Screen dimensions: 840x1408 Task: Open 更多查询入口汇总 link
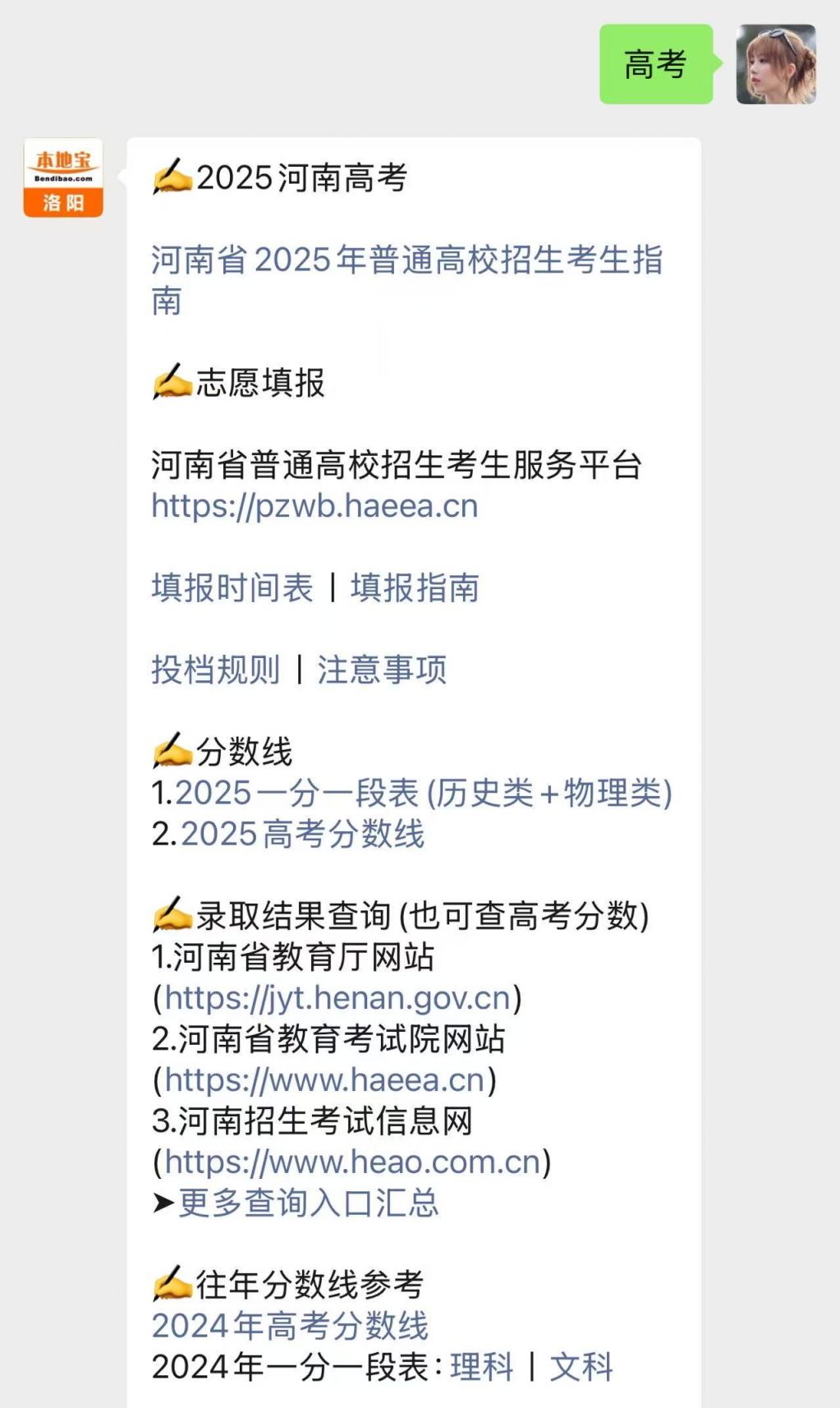pyautogui.click(x=309, y=1203)
